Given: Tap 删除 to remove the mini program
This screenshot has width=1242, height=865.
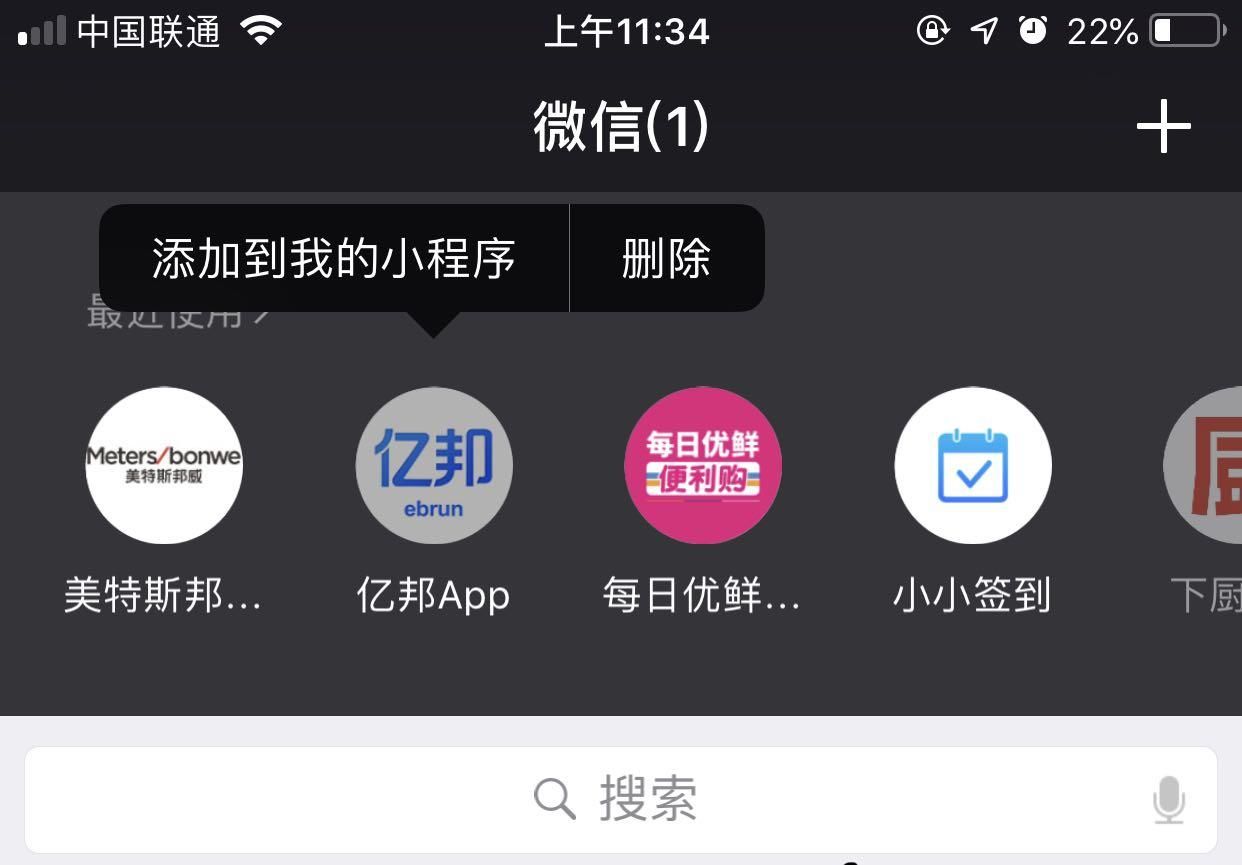Looking at the screenshot, I should click(666, 259).
